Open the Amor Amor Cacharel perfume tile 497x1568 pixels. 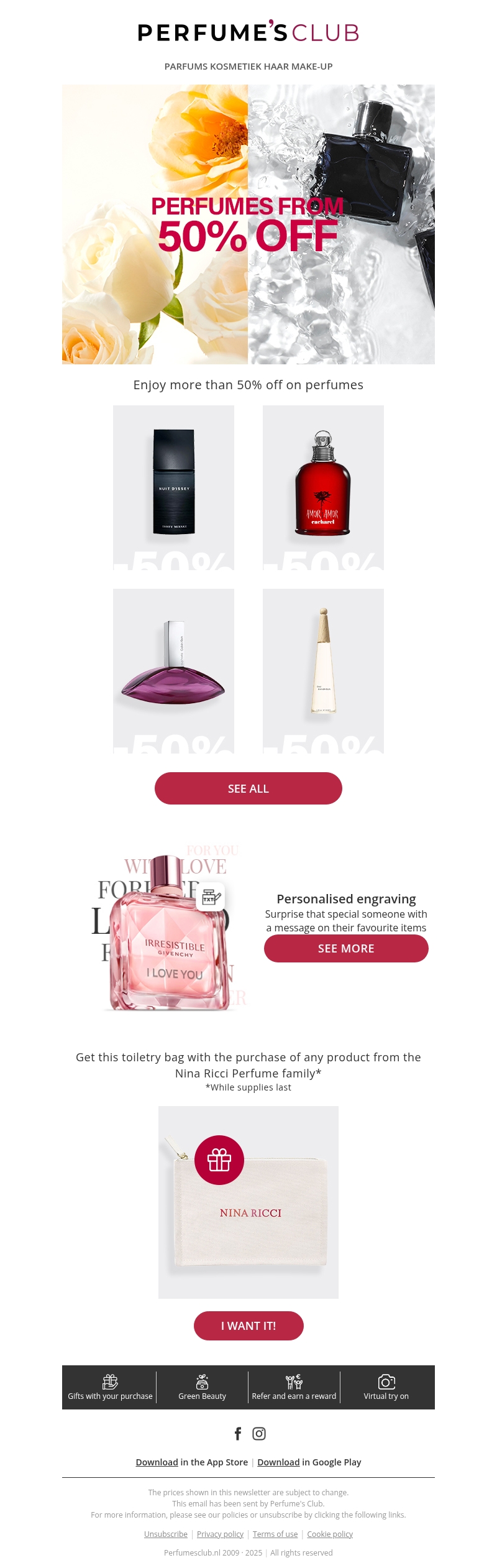tap(323, 487)
